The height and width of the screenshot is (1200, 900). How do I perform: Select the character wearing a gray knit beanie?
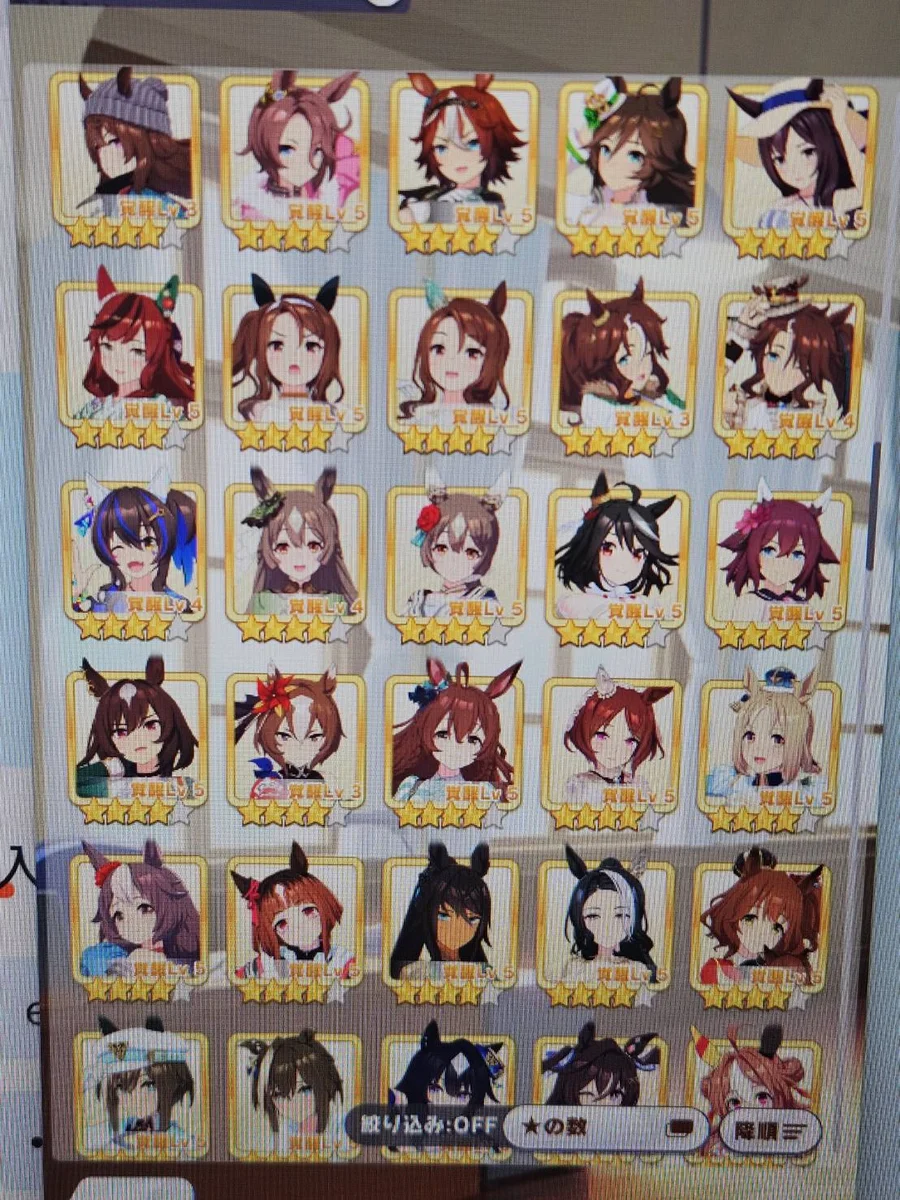(x=127, y=150)
